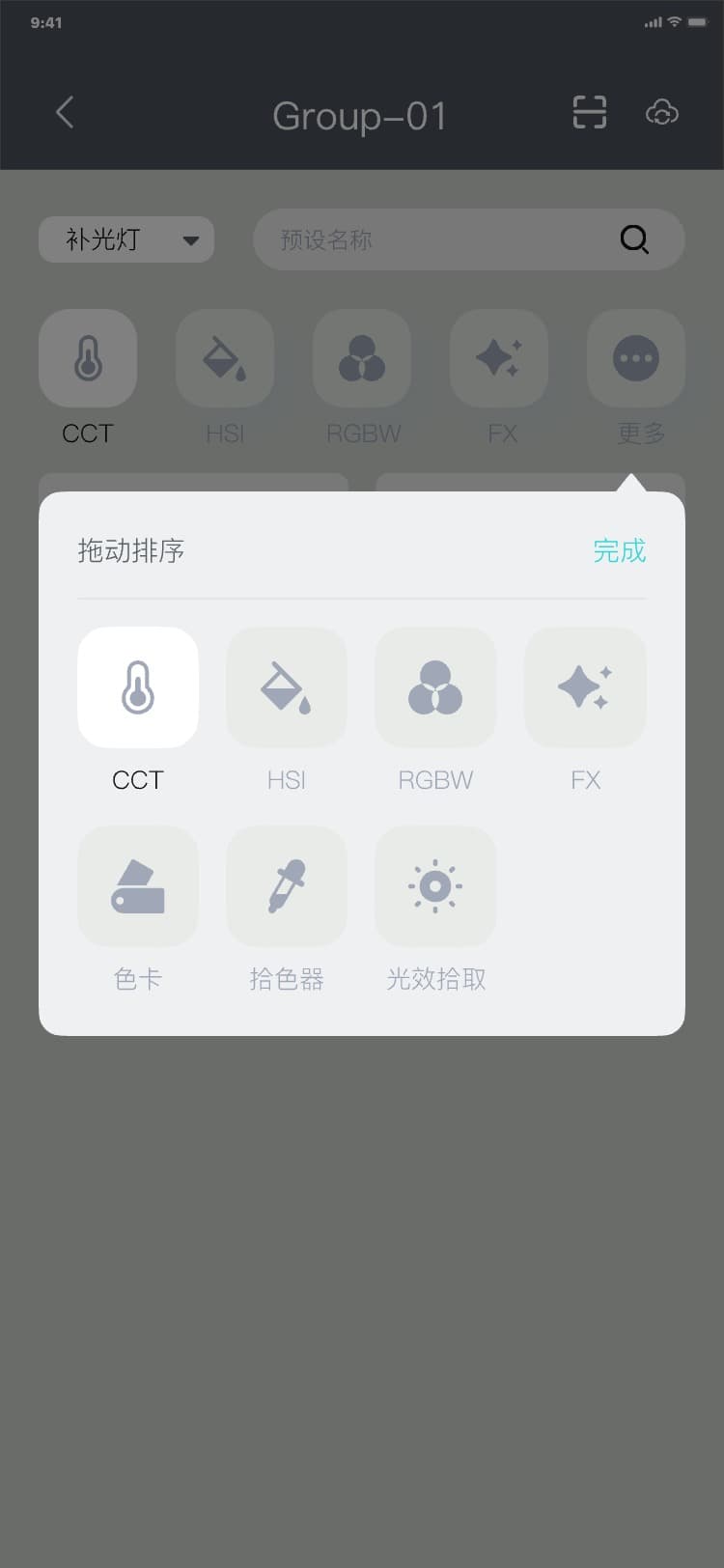Viewport: 724px width, 1568px height.
Task: Tap 完成 to finish sorting
Action: point(619,551)
